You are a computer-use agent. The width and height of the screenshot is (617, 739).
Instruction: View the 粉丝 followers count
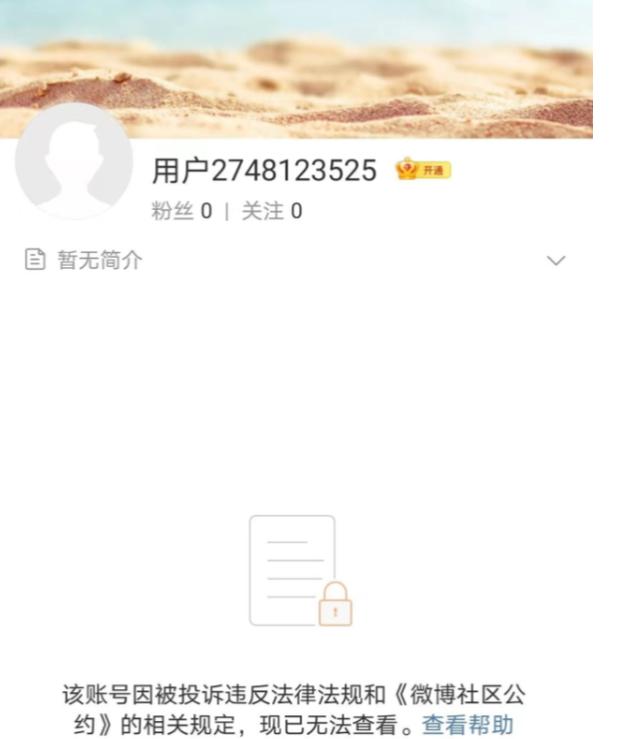(x=181, y=211)
